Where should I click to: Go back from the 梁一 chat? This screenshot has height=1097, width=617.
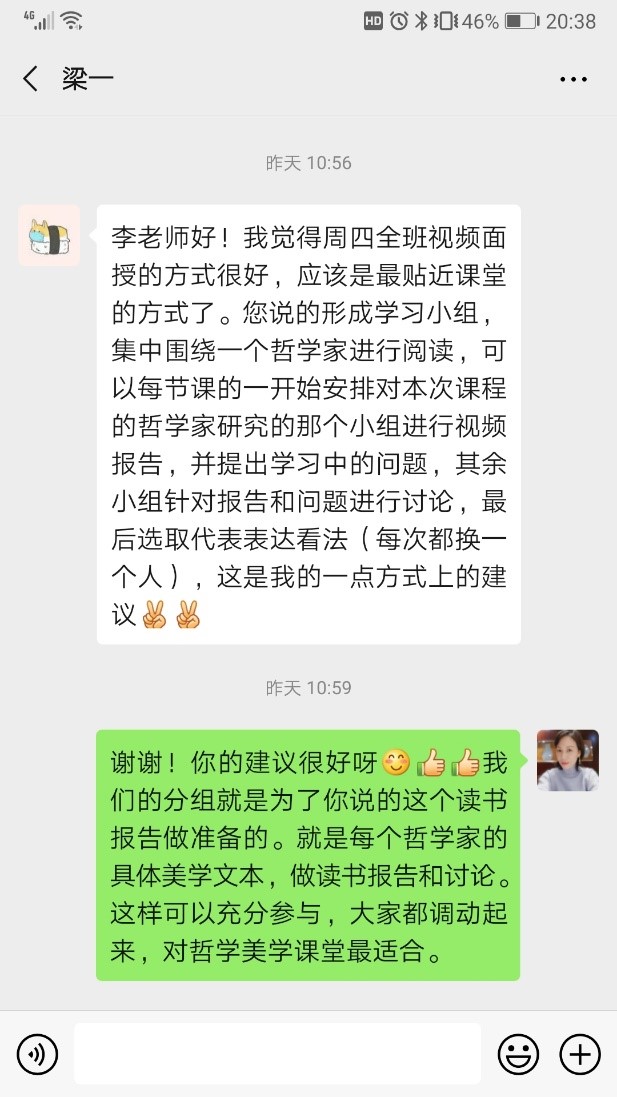click(31, 79)
